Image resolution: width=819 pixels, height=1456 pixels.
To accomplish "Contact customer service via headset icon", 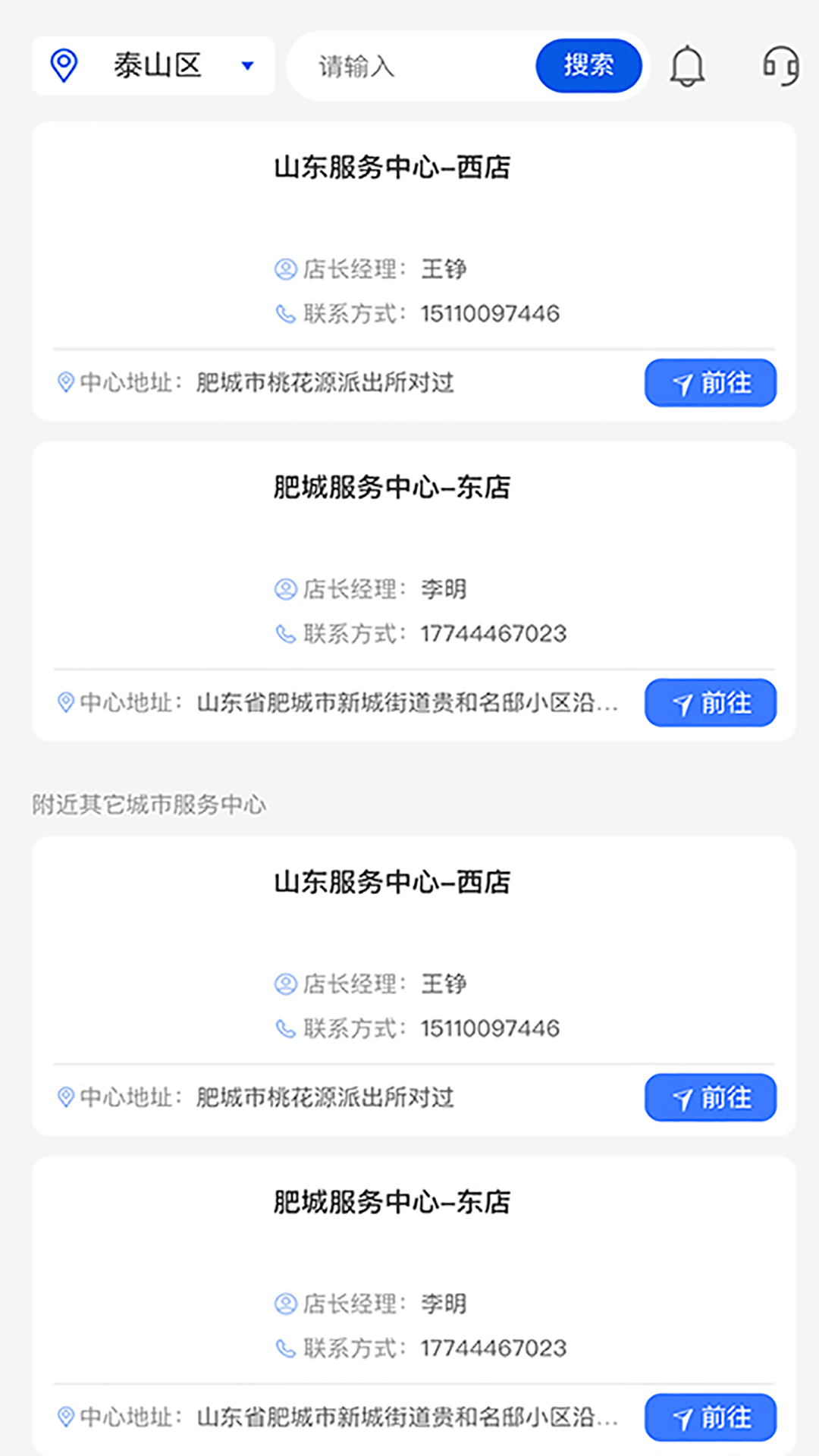I will tap(780, 67).
